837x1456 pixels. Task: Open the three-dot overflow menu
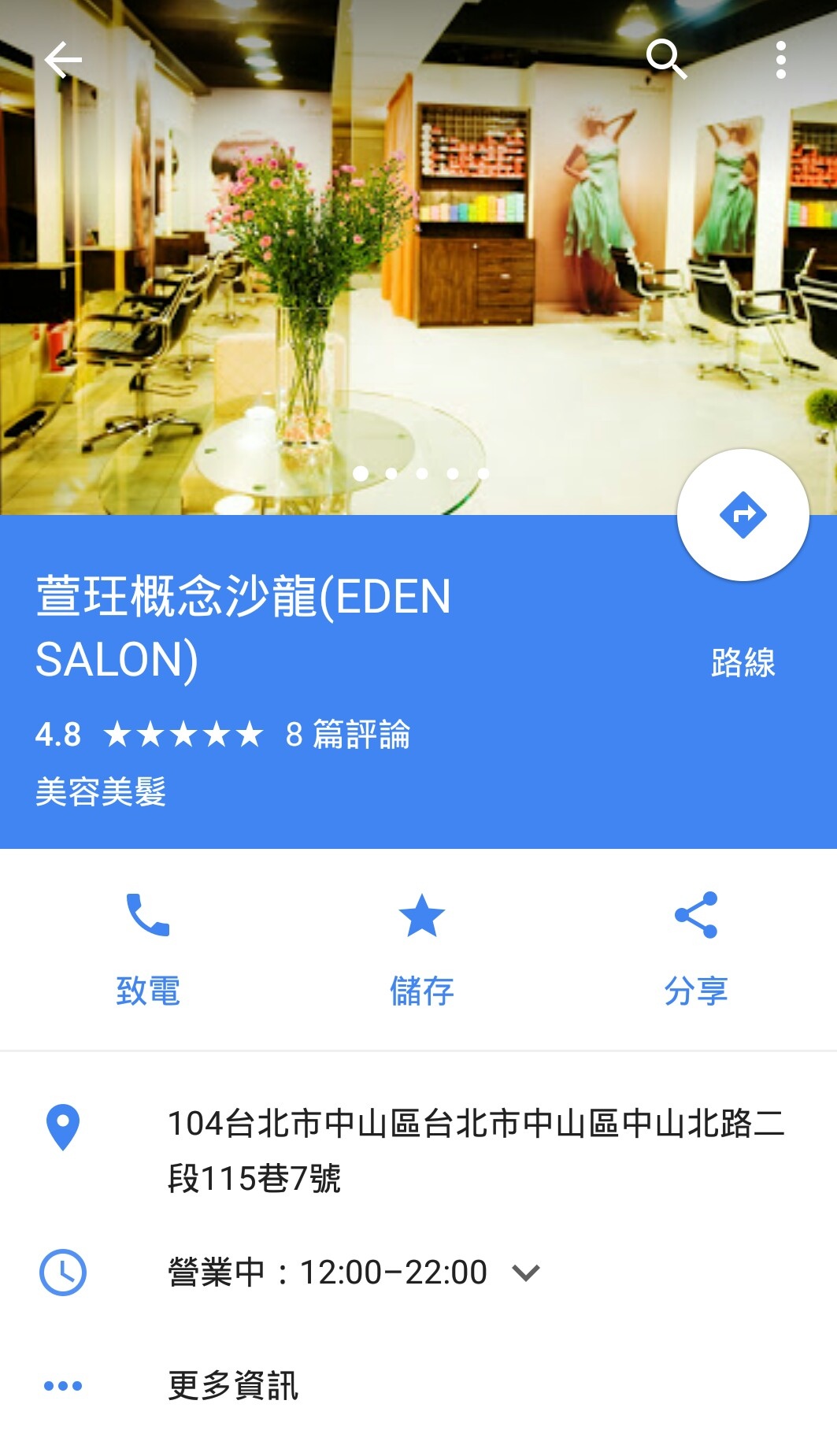[780, 60]
